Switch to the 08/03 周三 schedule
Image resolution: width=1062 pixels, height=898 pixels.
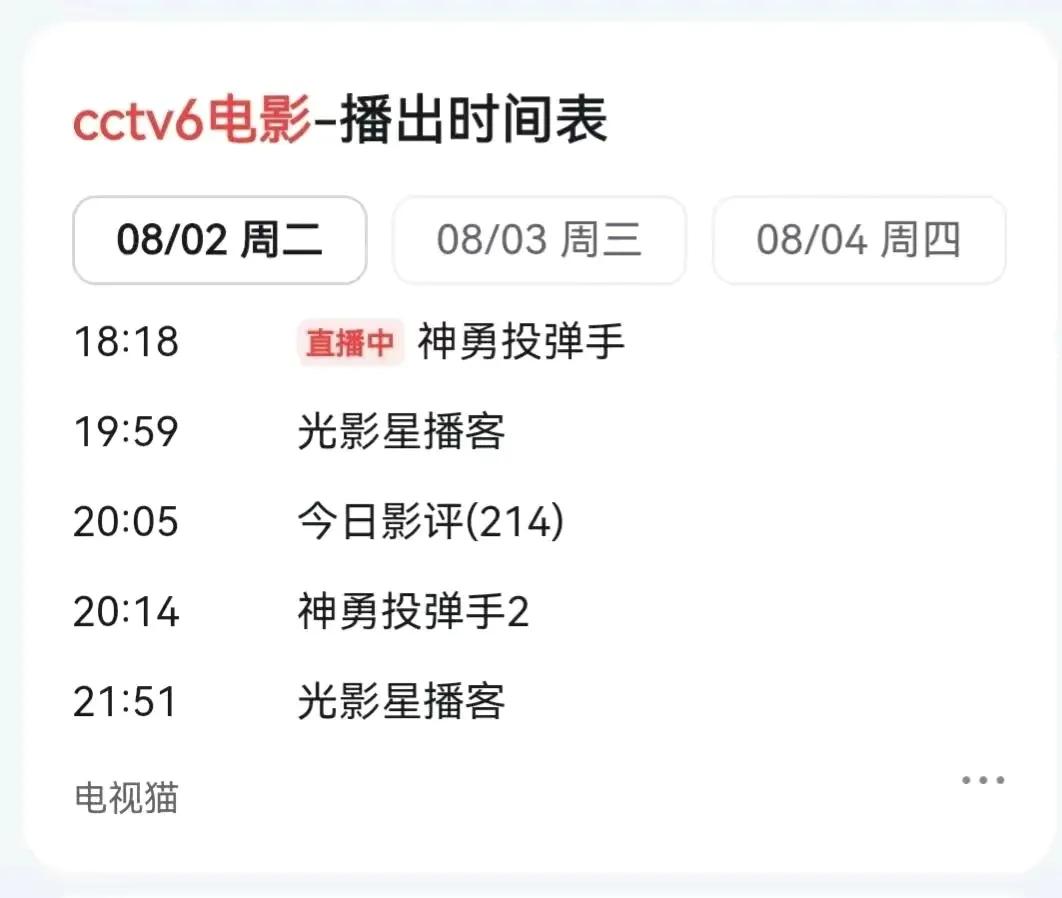pos(539,241)
